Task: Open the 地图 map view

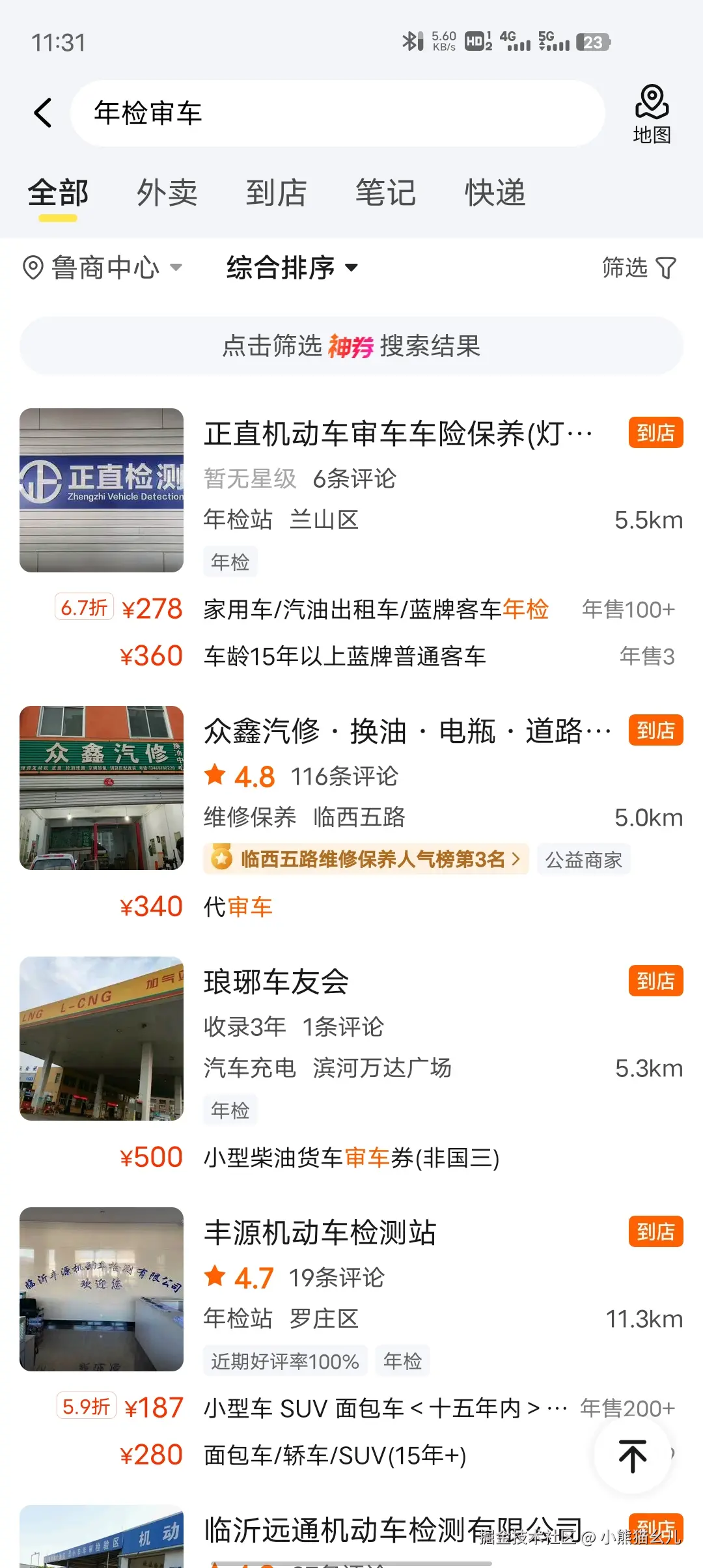Action: pyautogui.click(x=652, y=114)
